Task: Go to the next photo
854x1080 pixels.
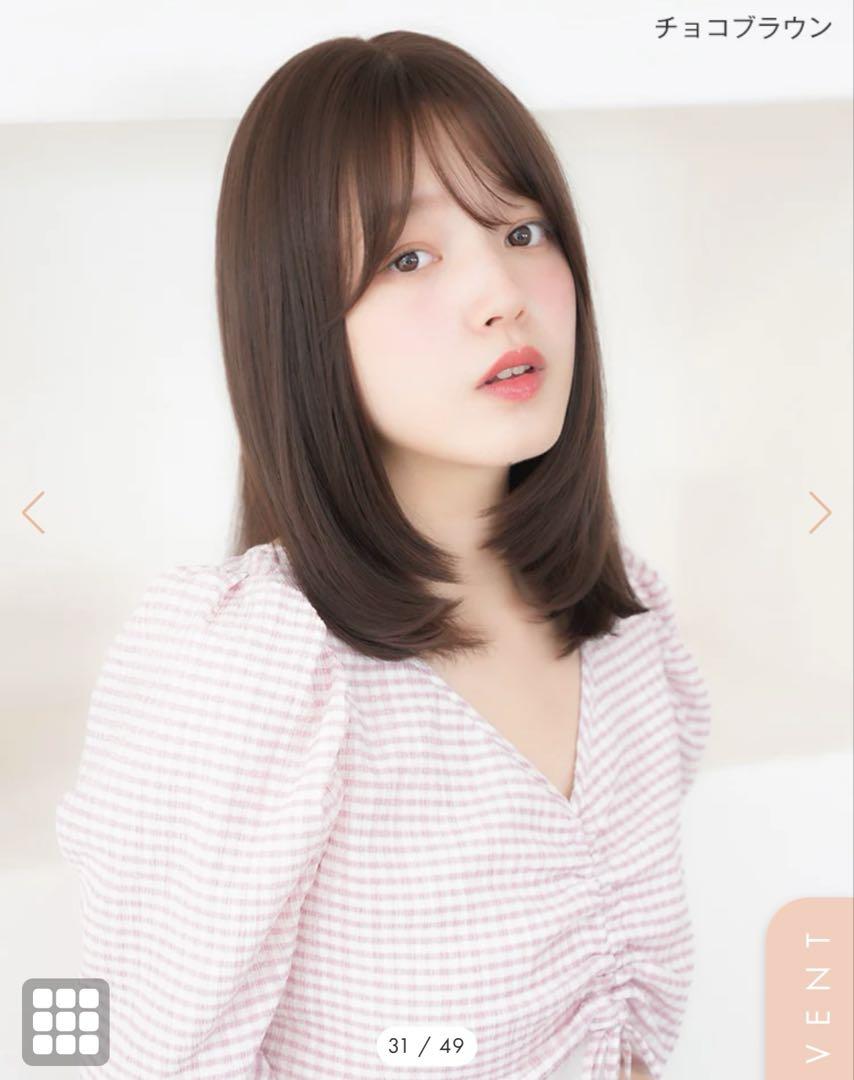Action: click(819, 512)
